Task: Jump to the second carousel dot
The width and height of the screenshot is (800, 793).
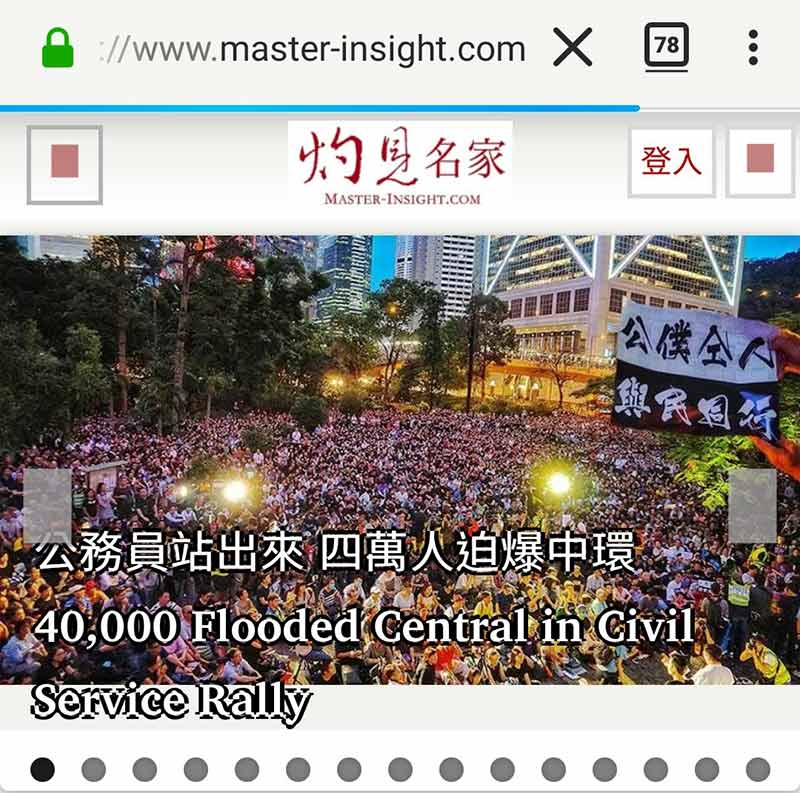Action: [x=93, y=769]
